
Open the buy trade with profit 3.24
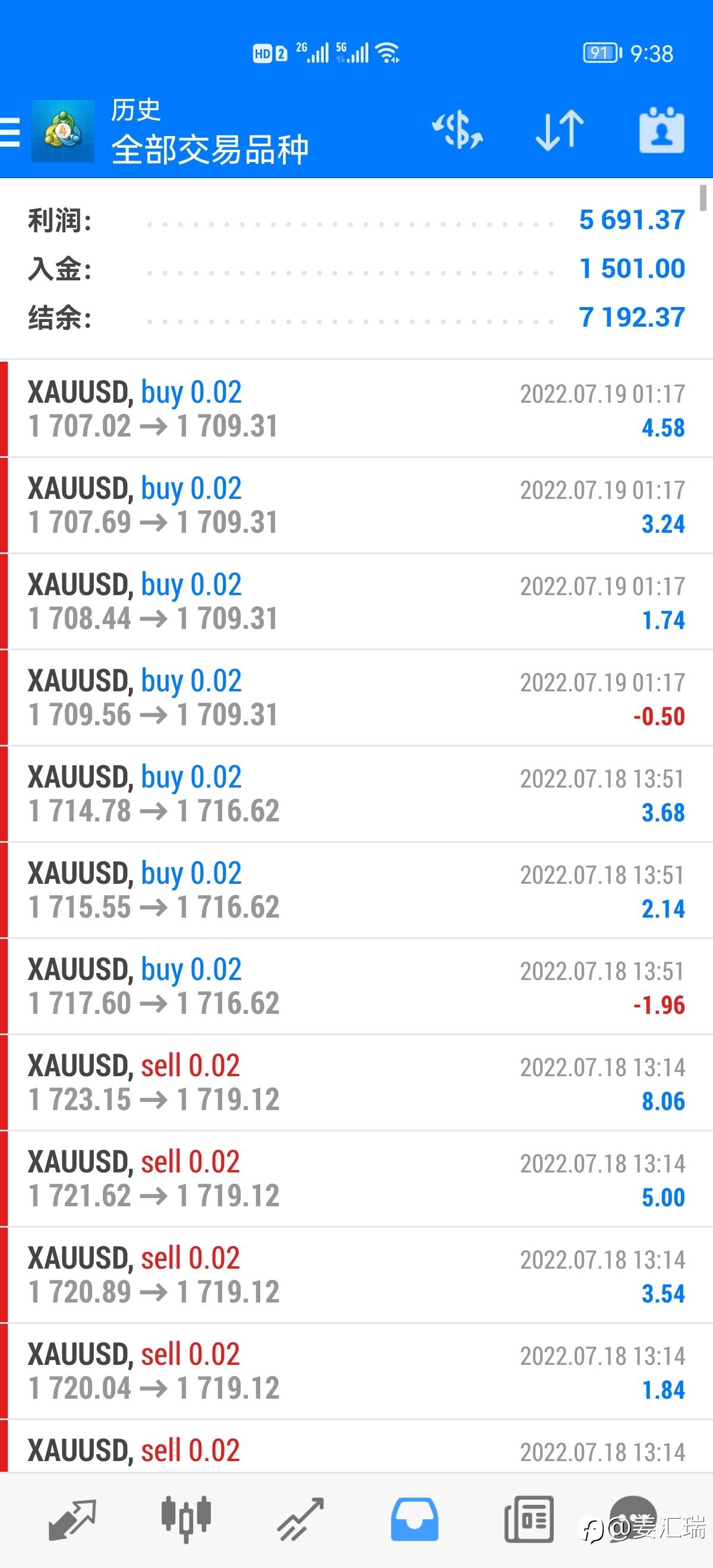pyautogui.click(x=356, y=505)
